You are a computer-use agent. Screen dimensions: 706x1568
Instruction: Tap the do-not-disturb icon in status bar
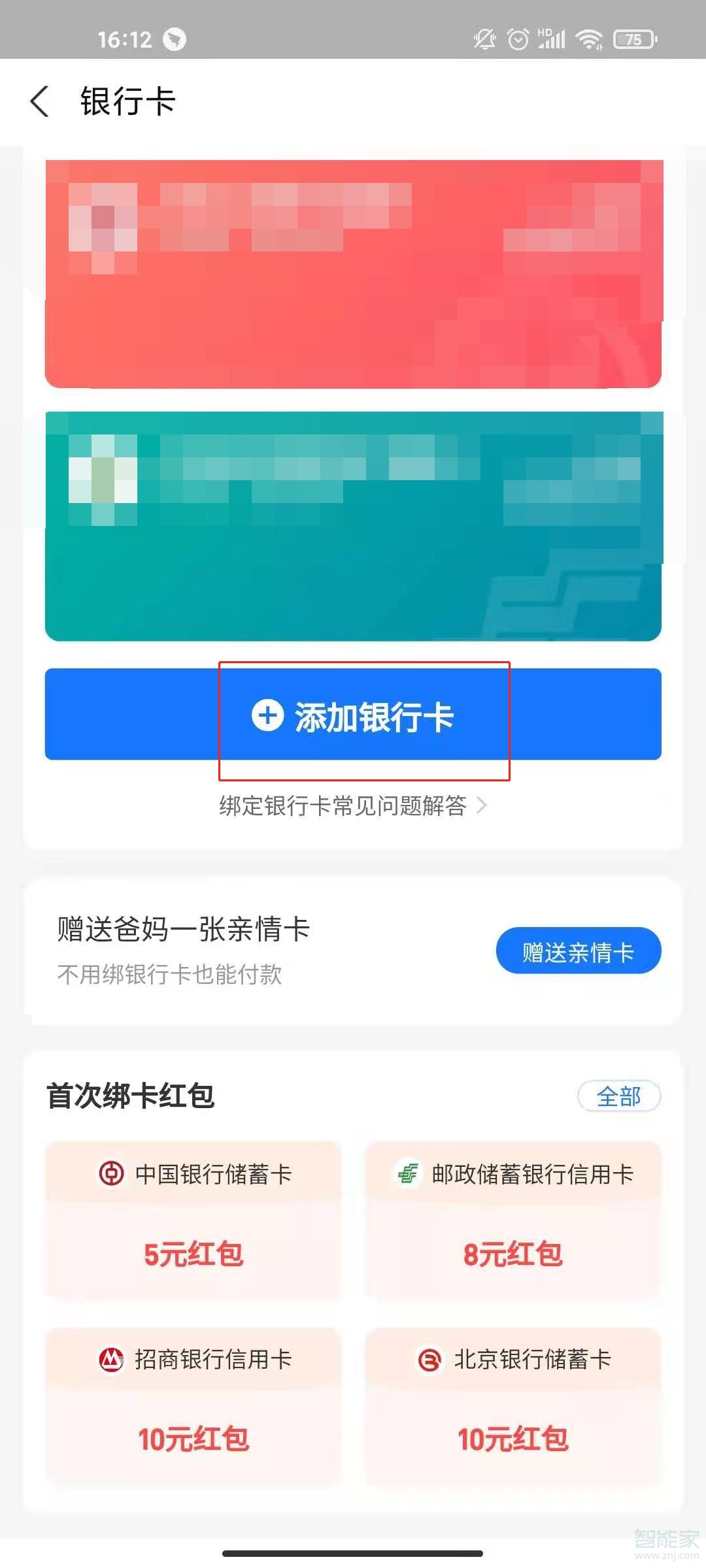tap(484, 39)
